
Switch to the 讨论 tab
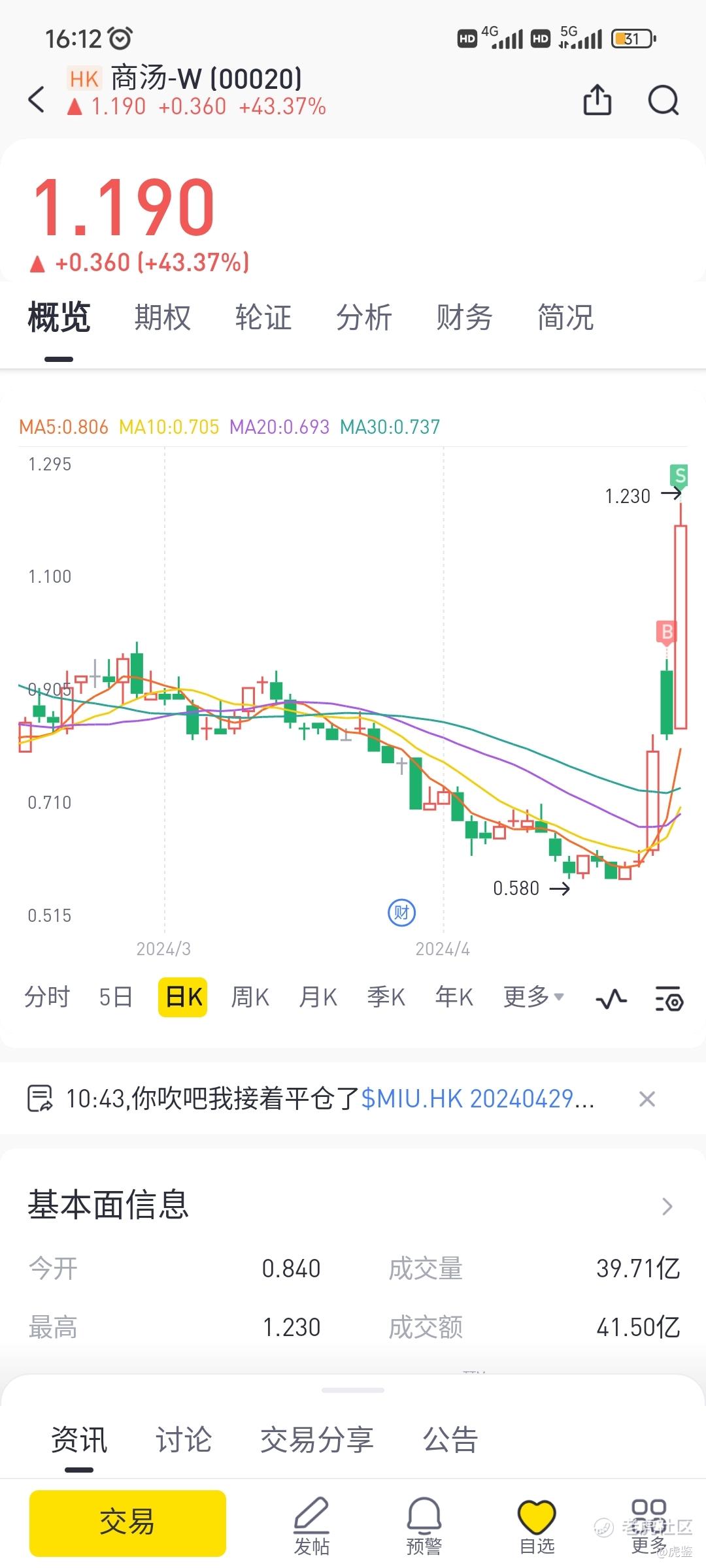pos(184,1440)
